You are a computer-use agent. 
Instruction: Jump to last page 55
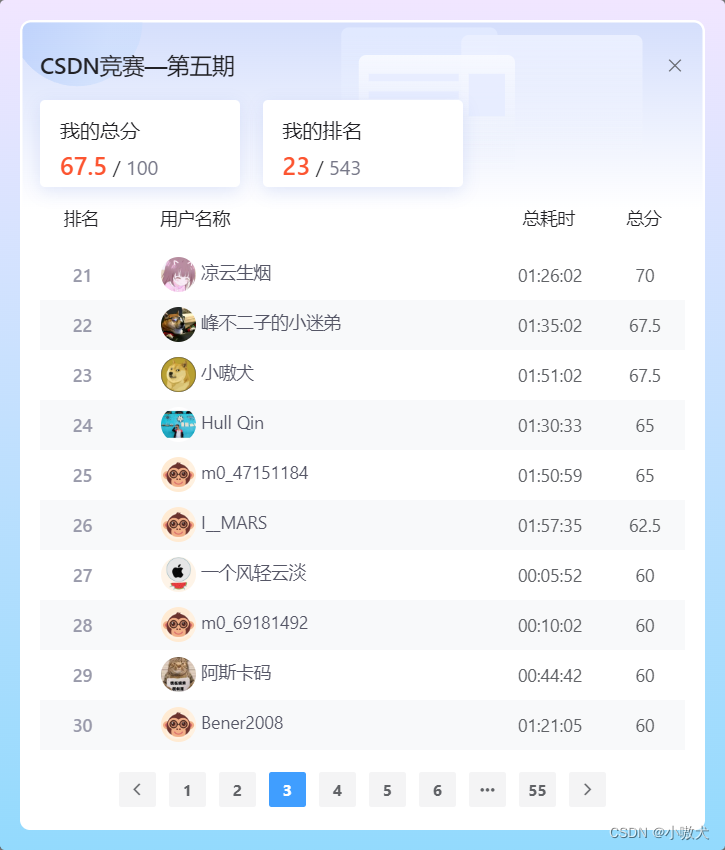coord(537,790)
